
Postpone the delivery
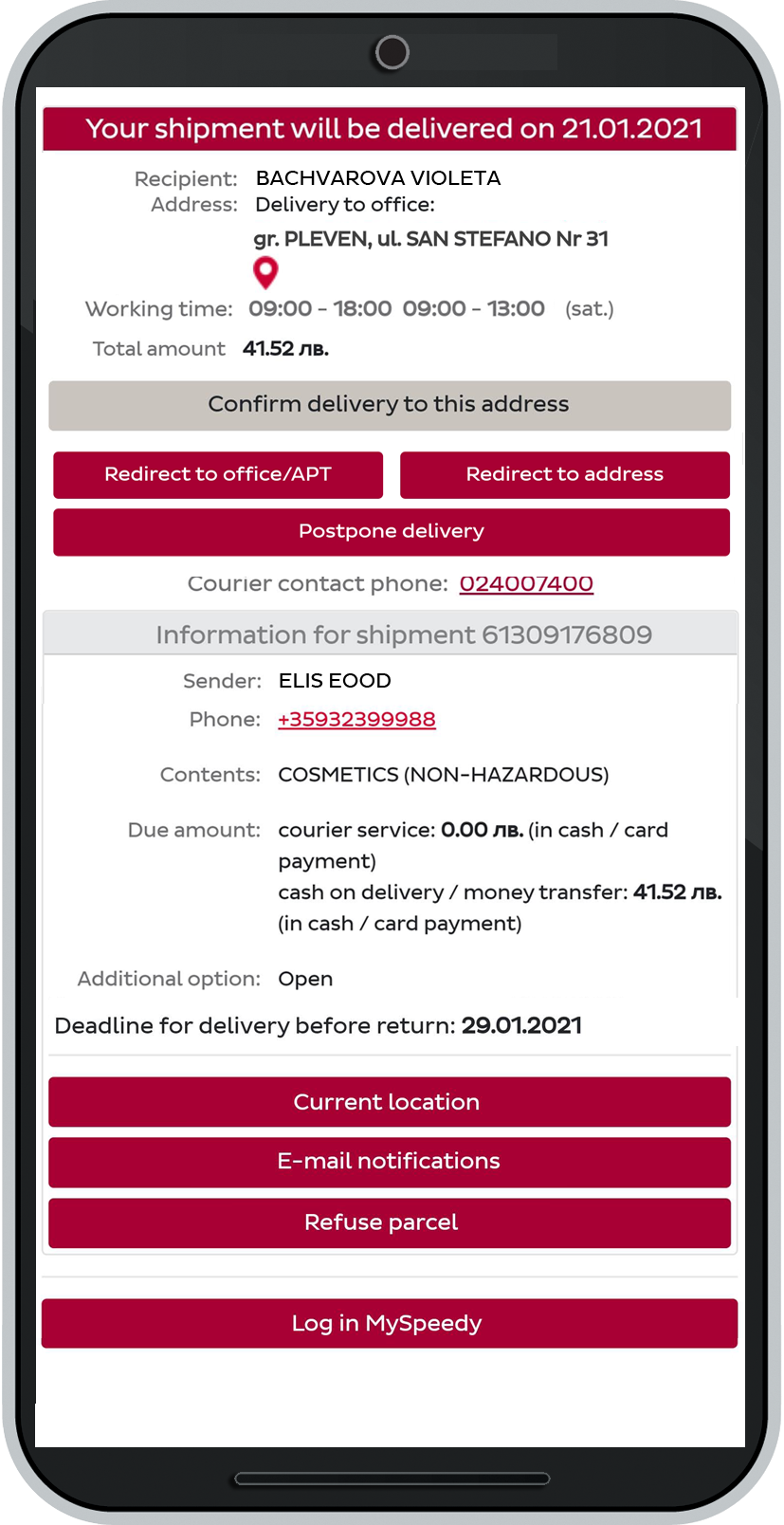point(392,531)
